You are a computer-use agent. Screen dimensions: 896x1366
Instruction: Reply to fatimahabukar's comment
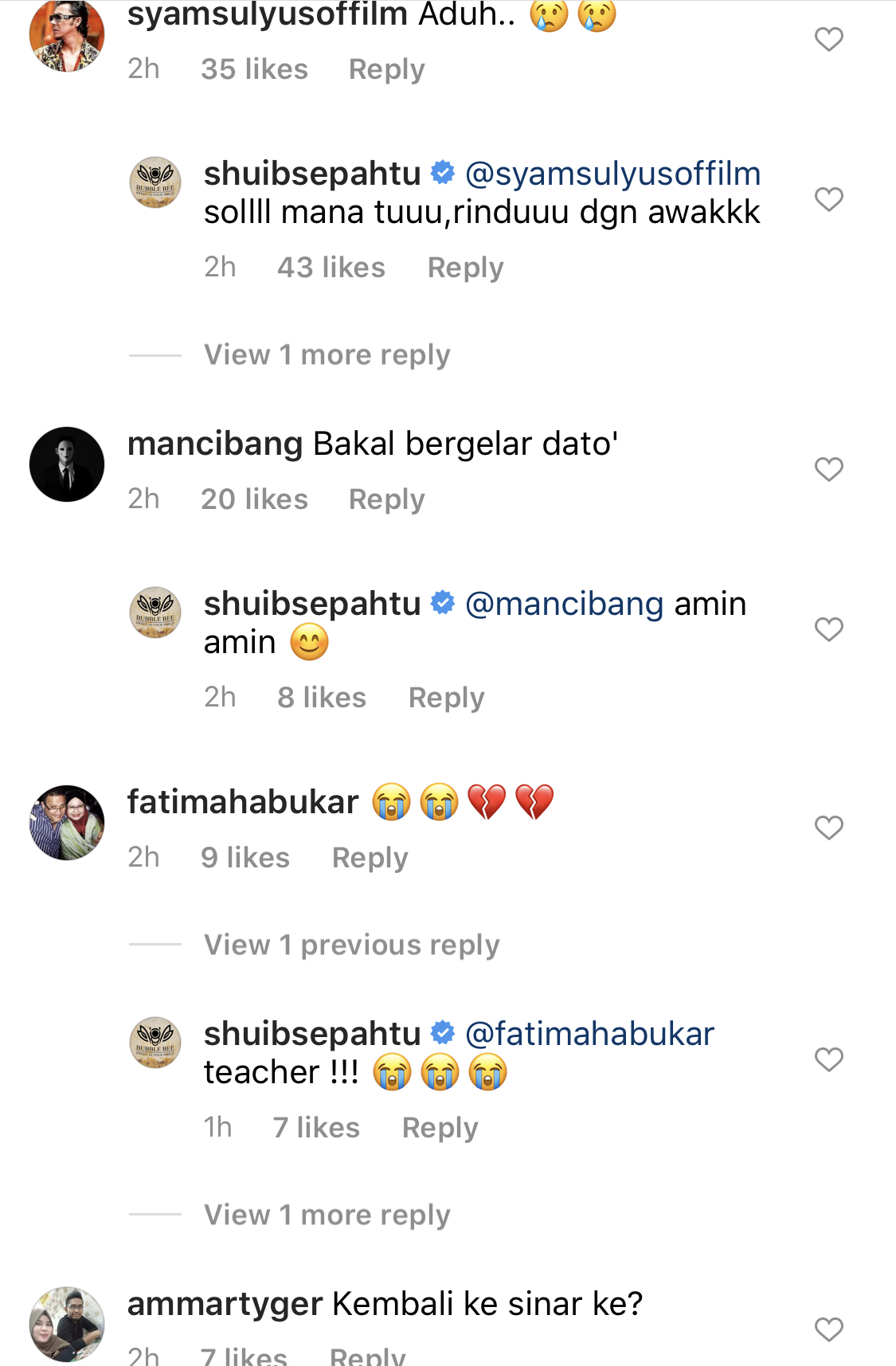(x=370, y=858)
